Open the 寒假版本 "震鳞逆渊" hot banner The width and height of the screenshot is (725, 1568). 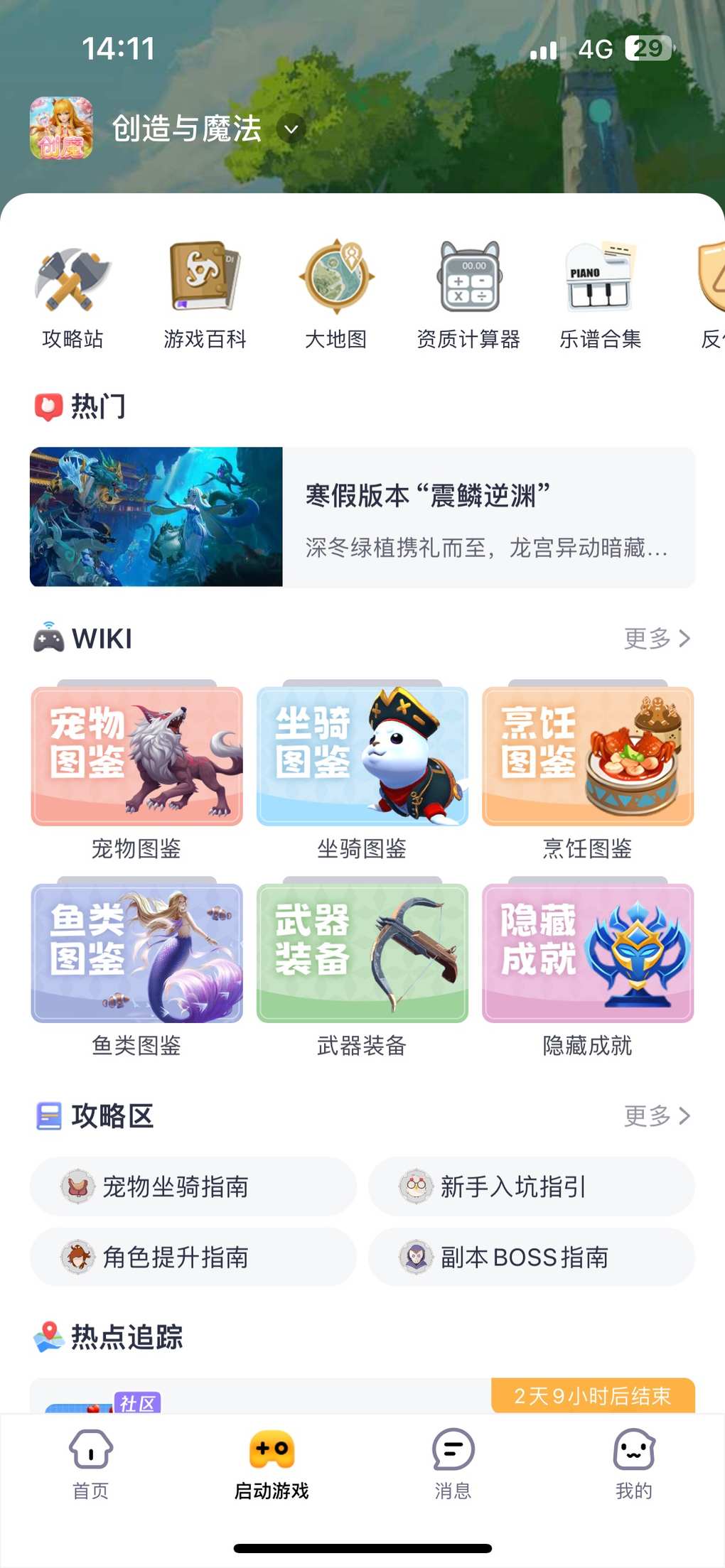tap(362, 517)
